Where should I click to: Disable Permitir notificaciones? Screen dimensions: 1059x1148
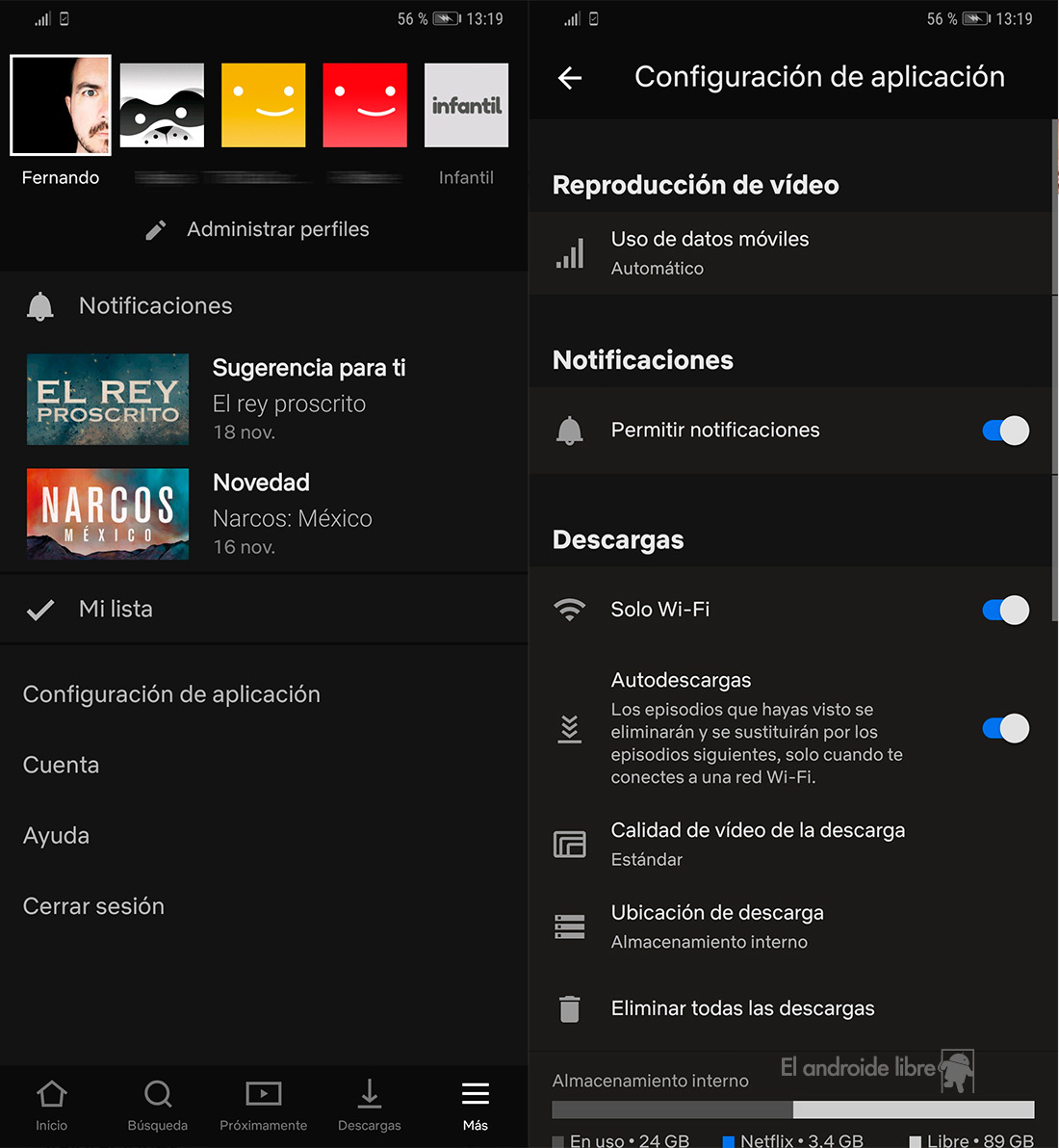point(1005,430)
